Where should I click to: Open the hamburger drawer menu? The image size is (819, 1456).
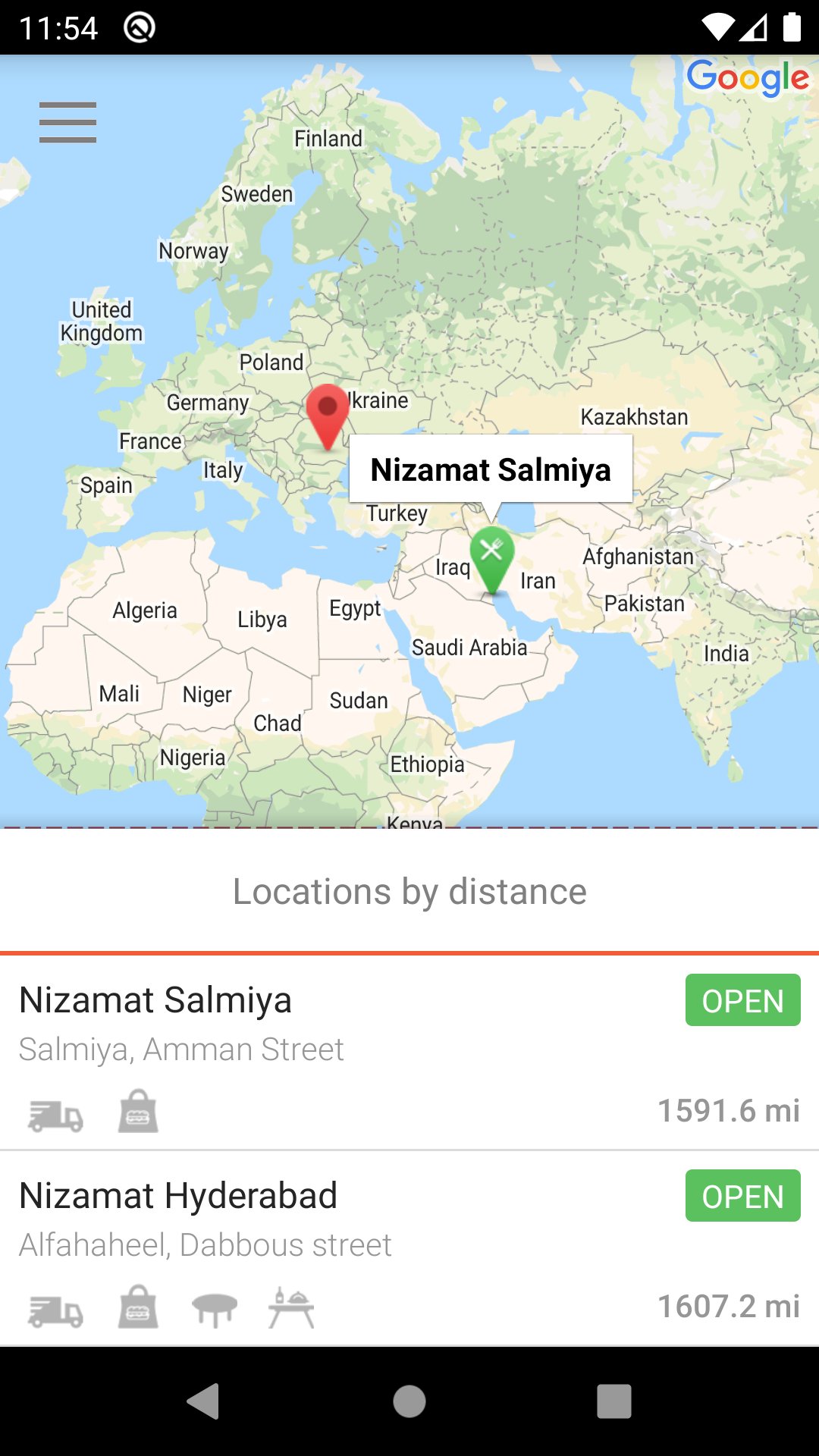tap(67, 122)
